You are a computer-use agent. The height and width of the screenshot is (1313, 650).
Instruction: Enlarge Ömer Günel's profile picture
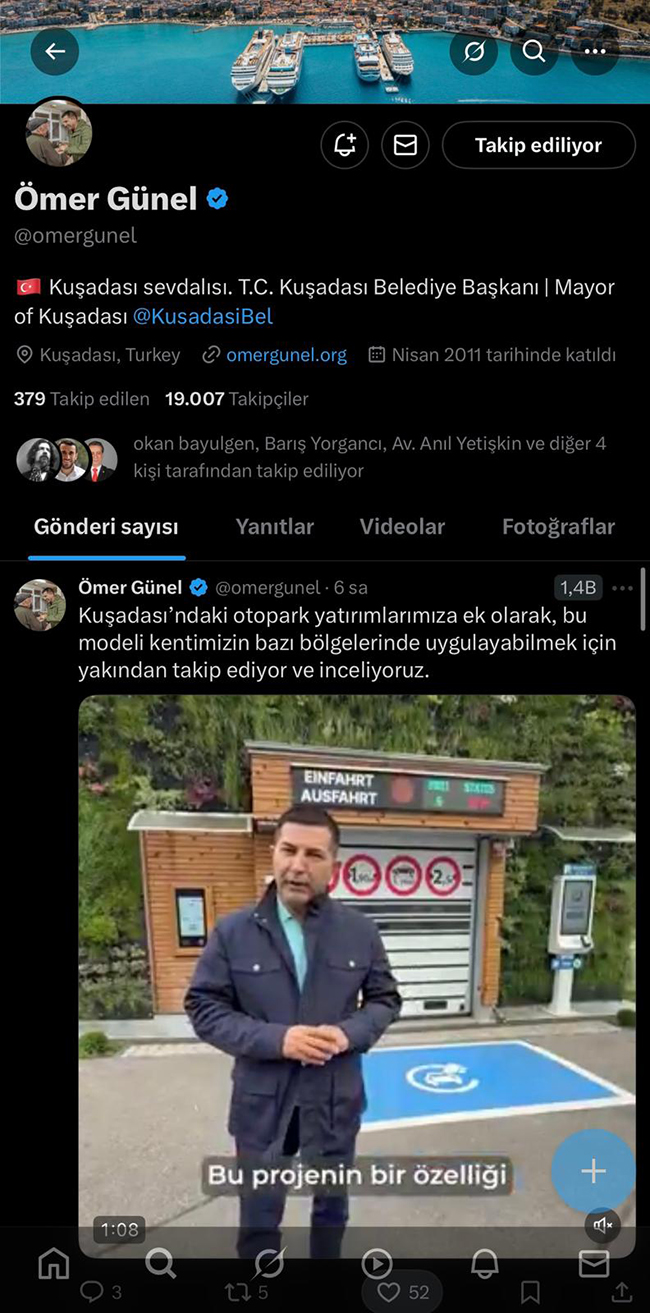coord(59,133)
